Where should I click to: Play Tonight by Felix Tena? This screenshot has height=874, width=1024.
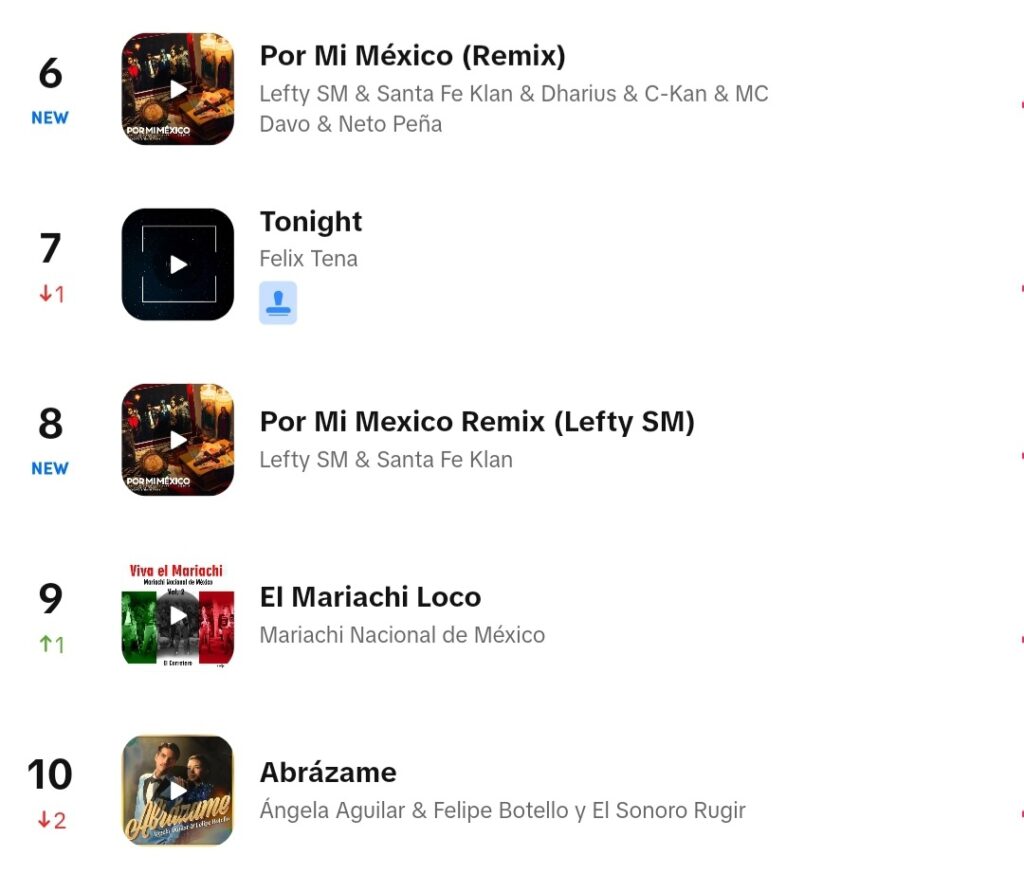coord(178,264)
